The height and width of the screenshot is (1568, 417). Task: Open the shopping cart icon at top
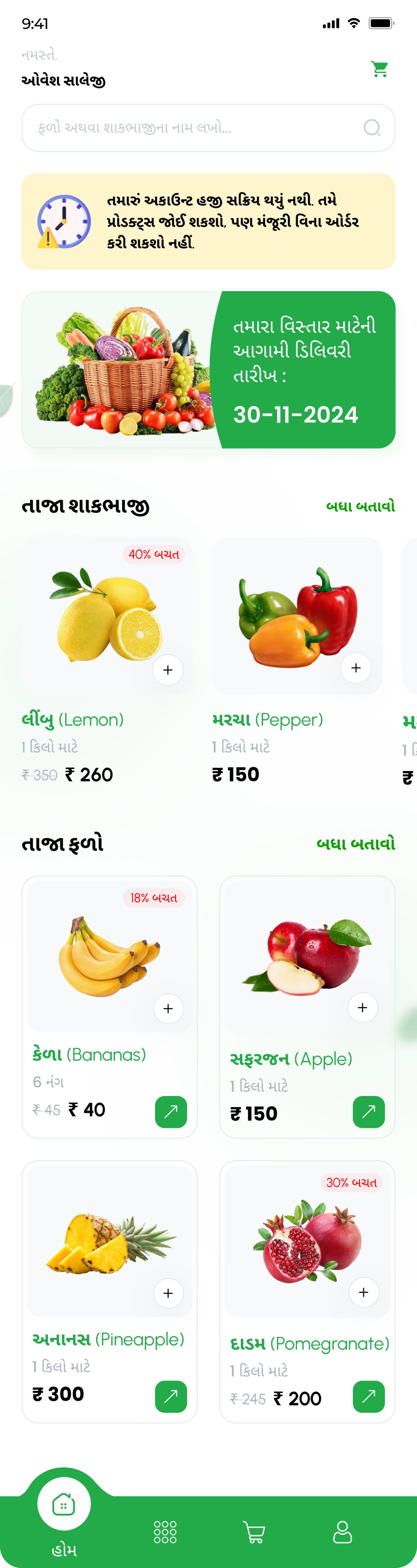point(380,70)
